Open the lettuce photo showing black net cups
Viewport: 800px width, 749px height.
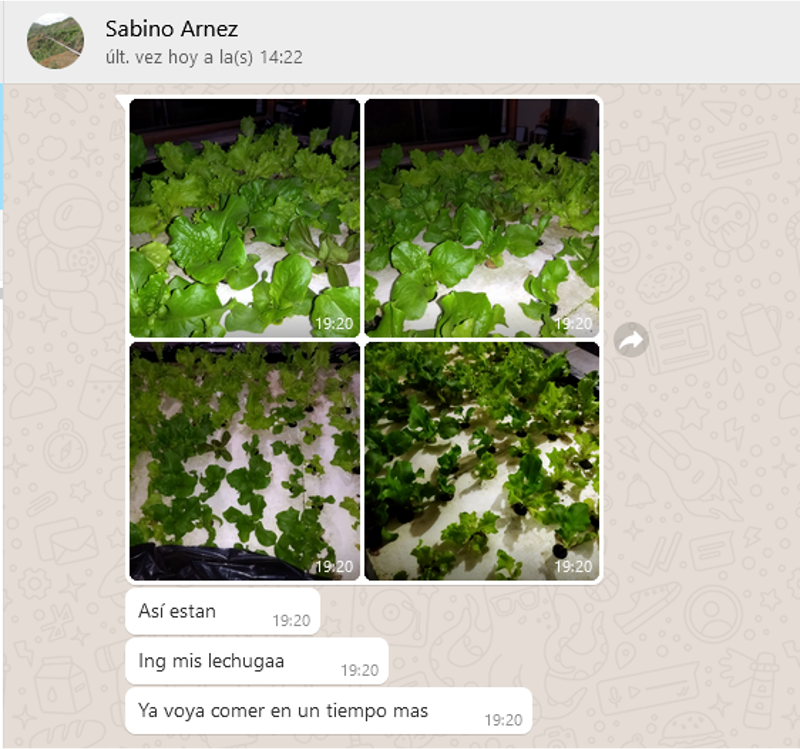[x=482, y=461]
